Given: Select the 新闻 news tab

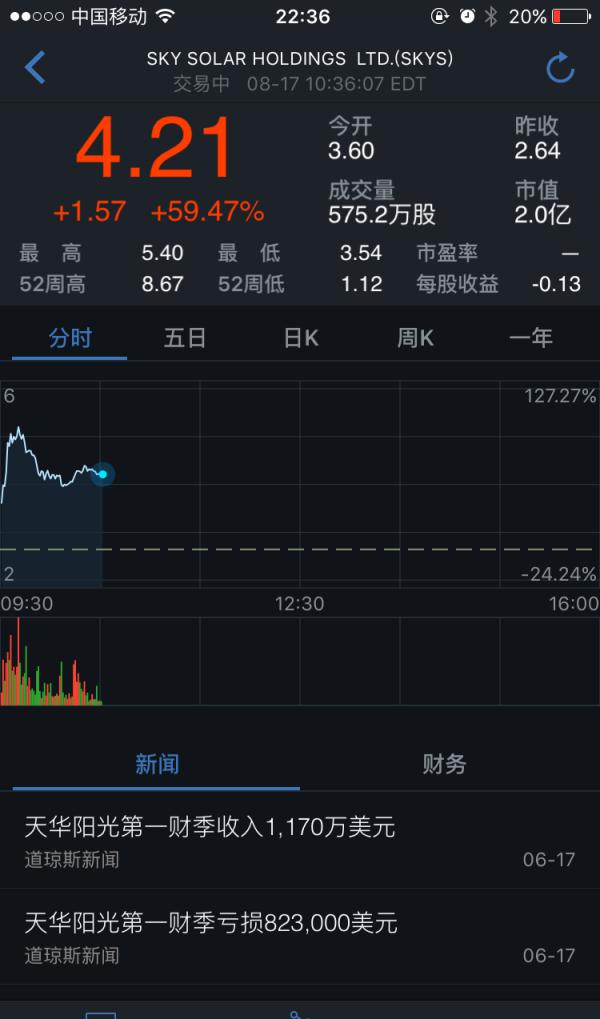Looking at the screenshot, I should pos(157,764).
